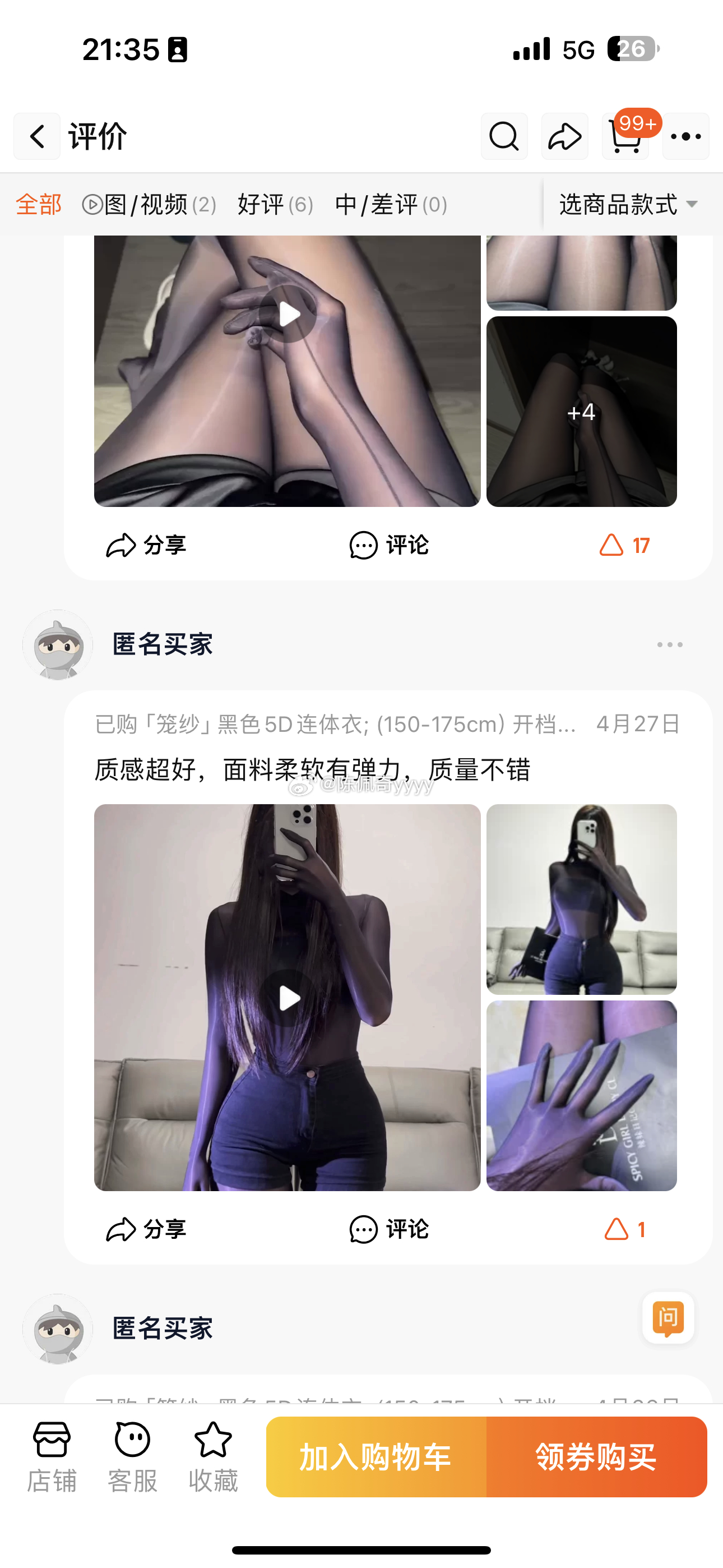Open the +4 photo tile

click(x=581, y=412)
